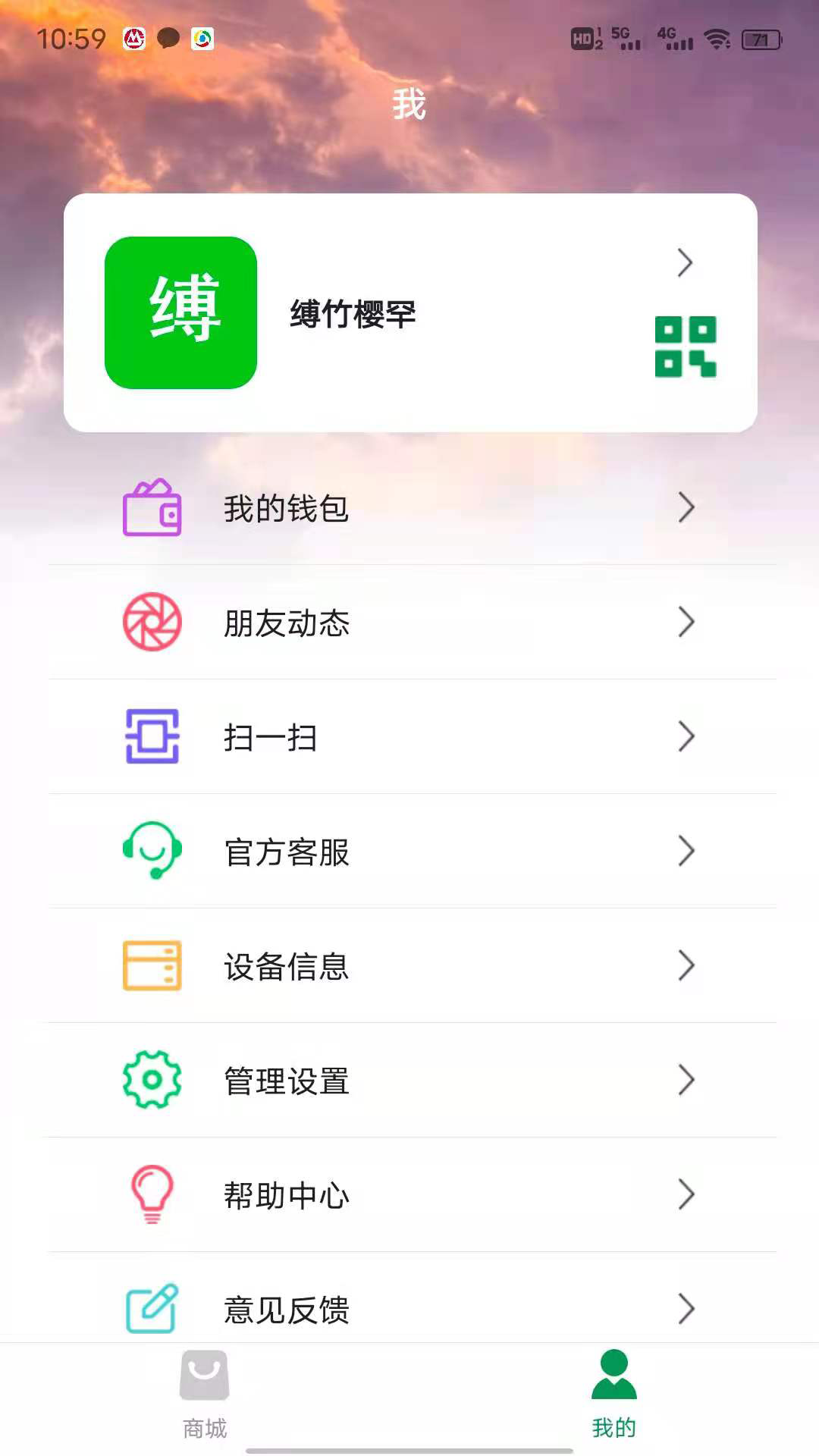This screenshot has width=819, height=1456.
Task: Launch 扫一扫 scanner
Action: tap(409, 737)
